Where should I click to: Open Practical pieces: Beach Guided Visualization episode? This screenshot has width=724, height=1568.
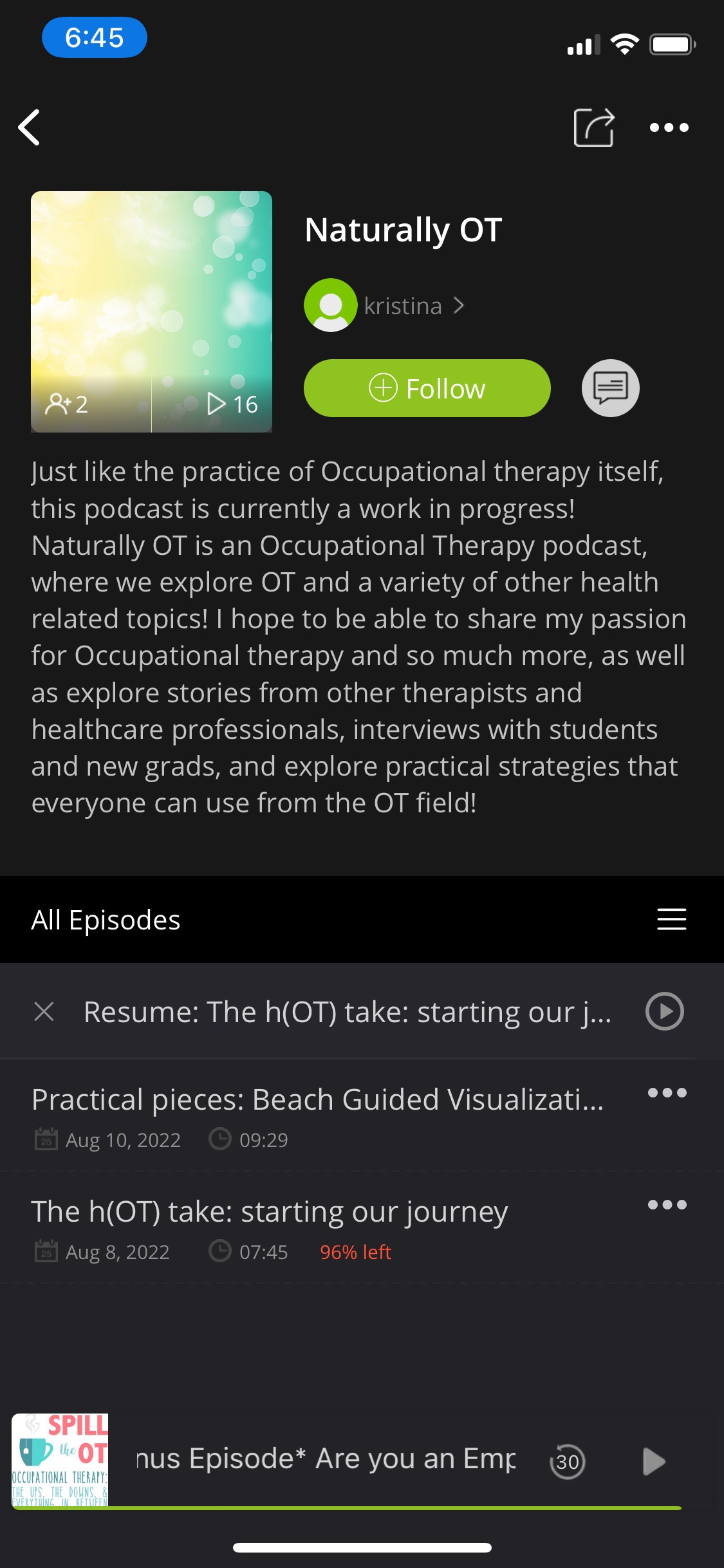click(317, 1099)
